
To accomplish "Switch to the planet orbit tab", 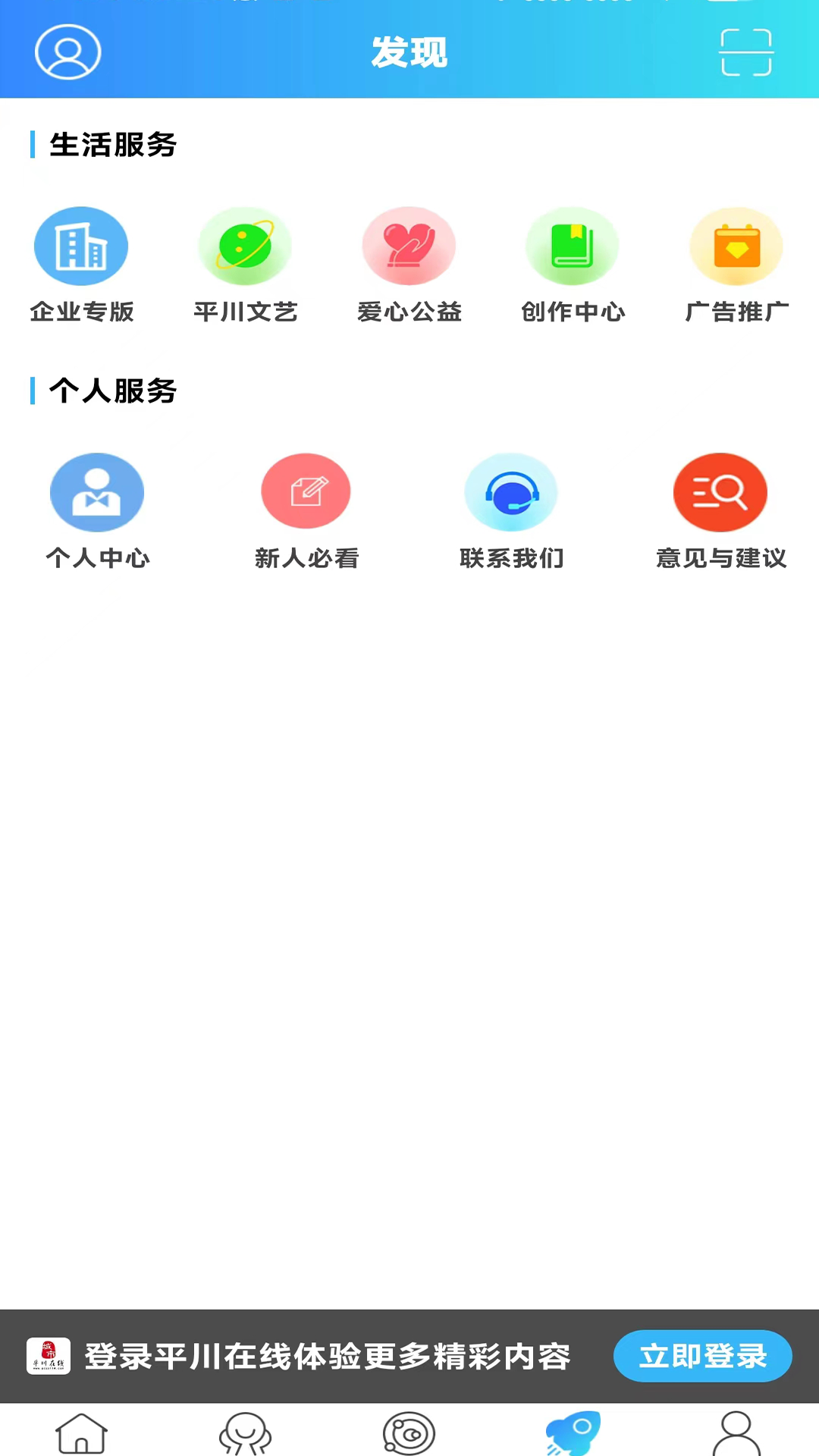I will click(x=409, y=1433).
